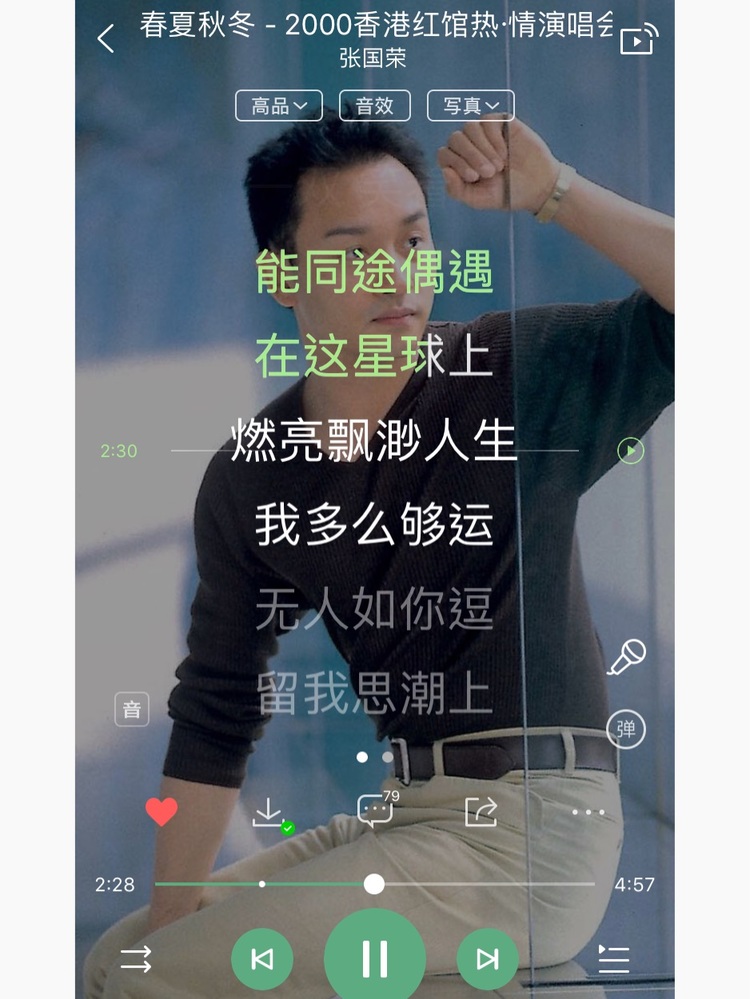Open the karaoke microphone icon
The width and height of the screenshot is (750, 999).
[x=627, y=658]
